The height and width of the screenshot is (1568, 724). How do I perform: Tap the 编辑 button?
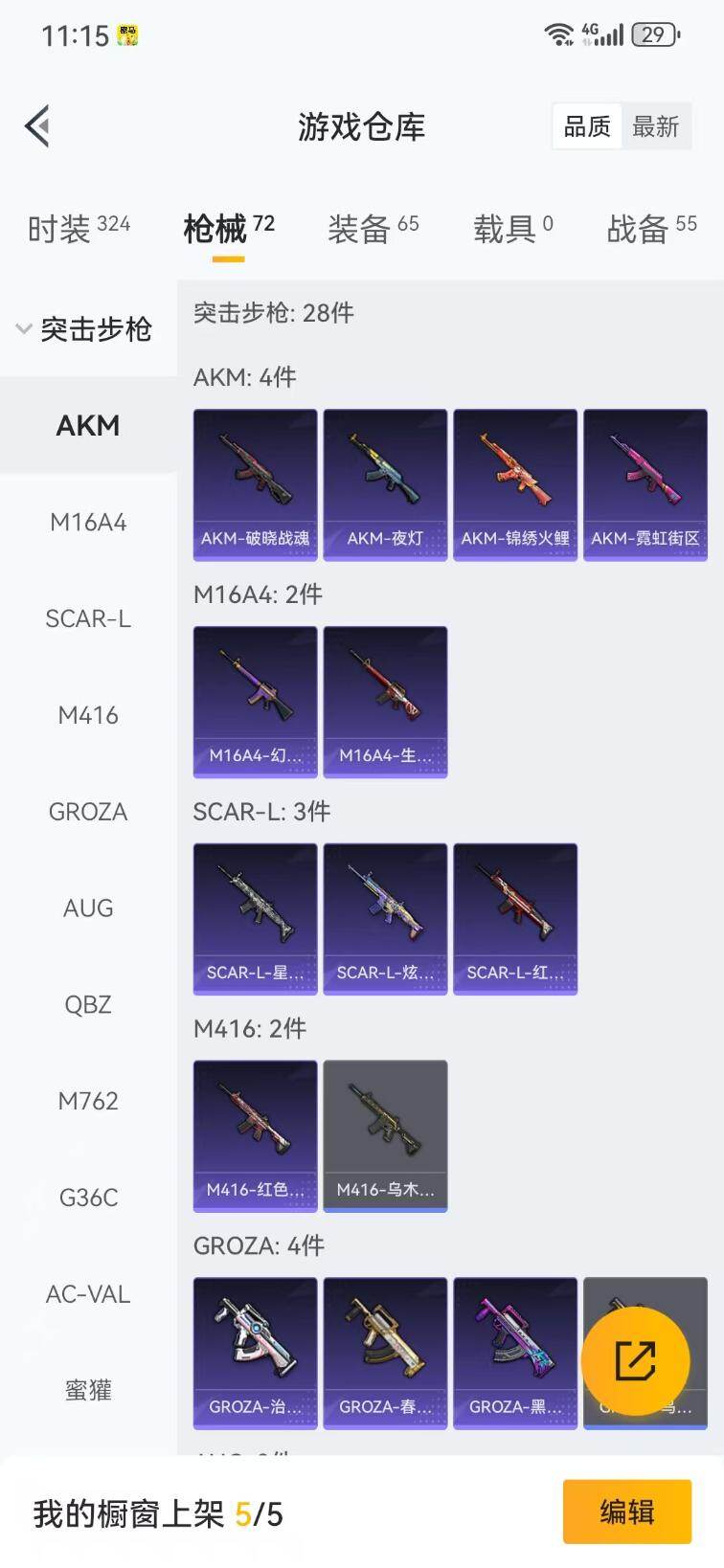click(626, 1512)
